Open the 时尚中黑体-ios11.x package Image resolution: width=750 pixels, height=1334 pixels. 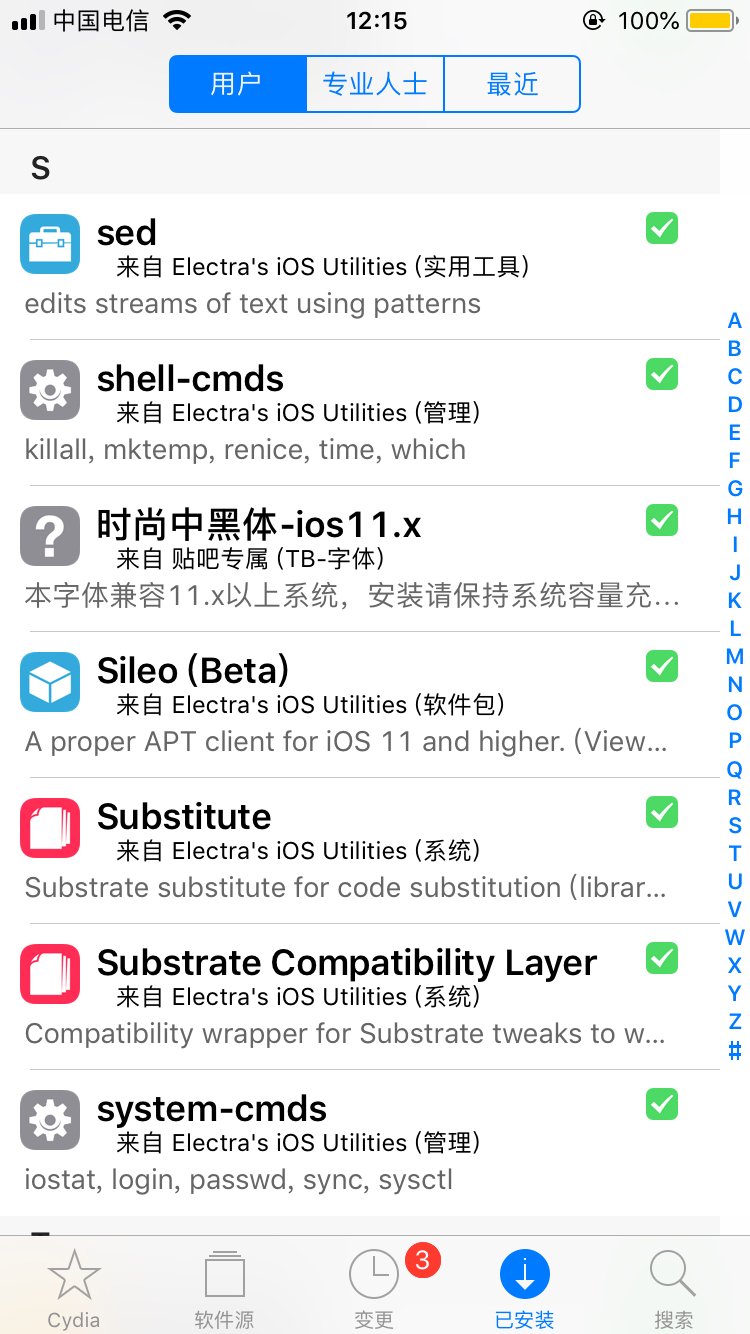pos(360,559)
